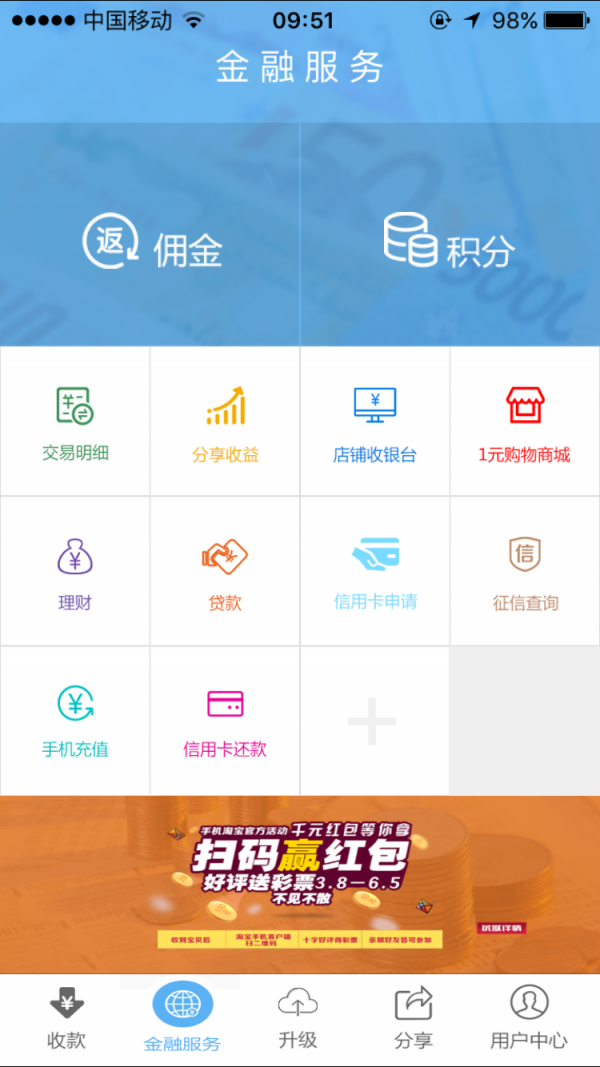Viewport: 600px width, 1067px height.
Task: Open 分享收益 sharing earnings
Action: [225, 422]
